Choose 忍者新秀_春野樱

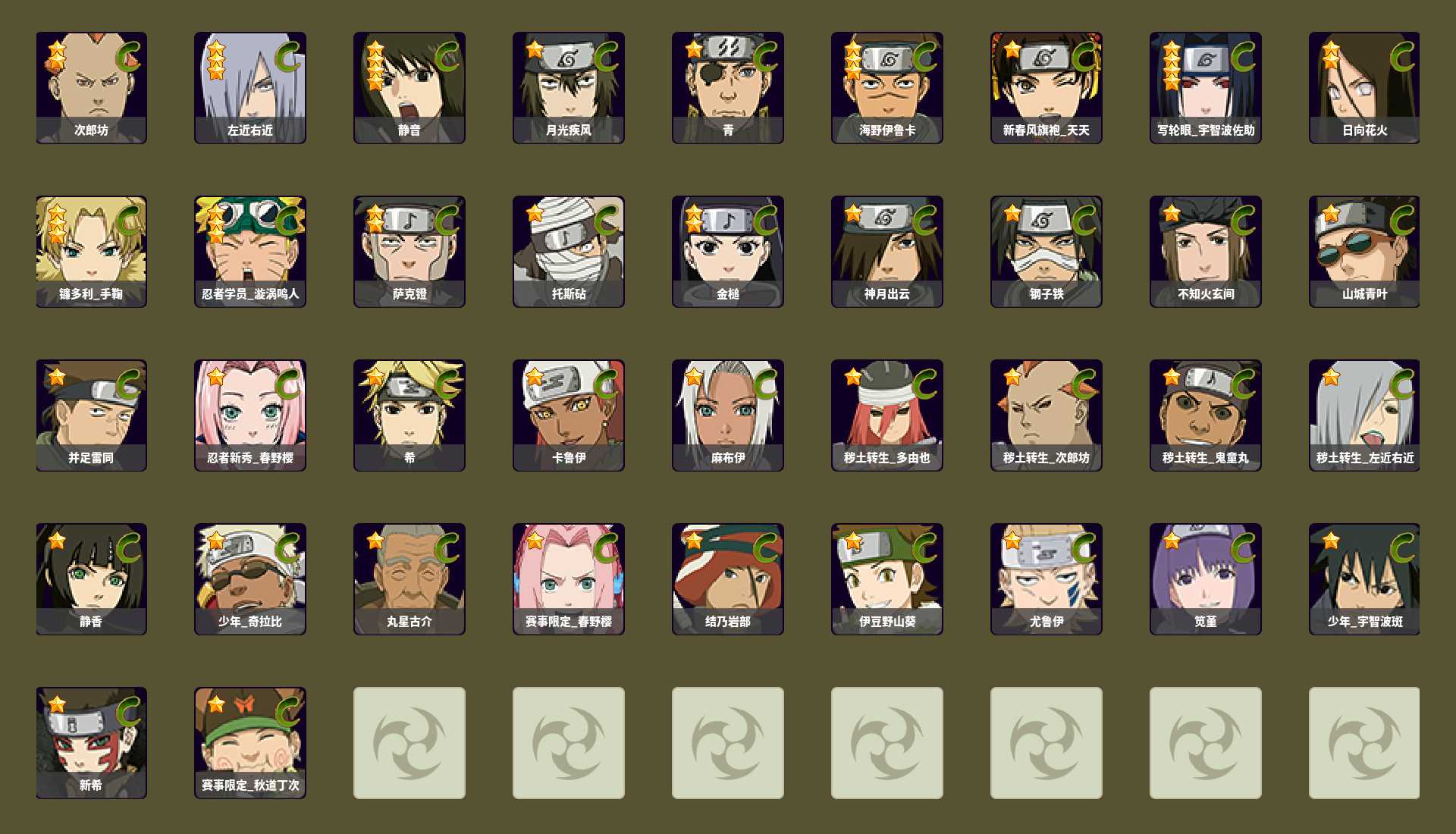[x=250, y=415]
